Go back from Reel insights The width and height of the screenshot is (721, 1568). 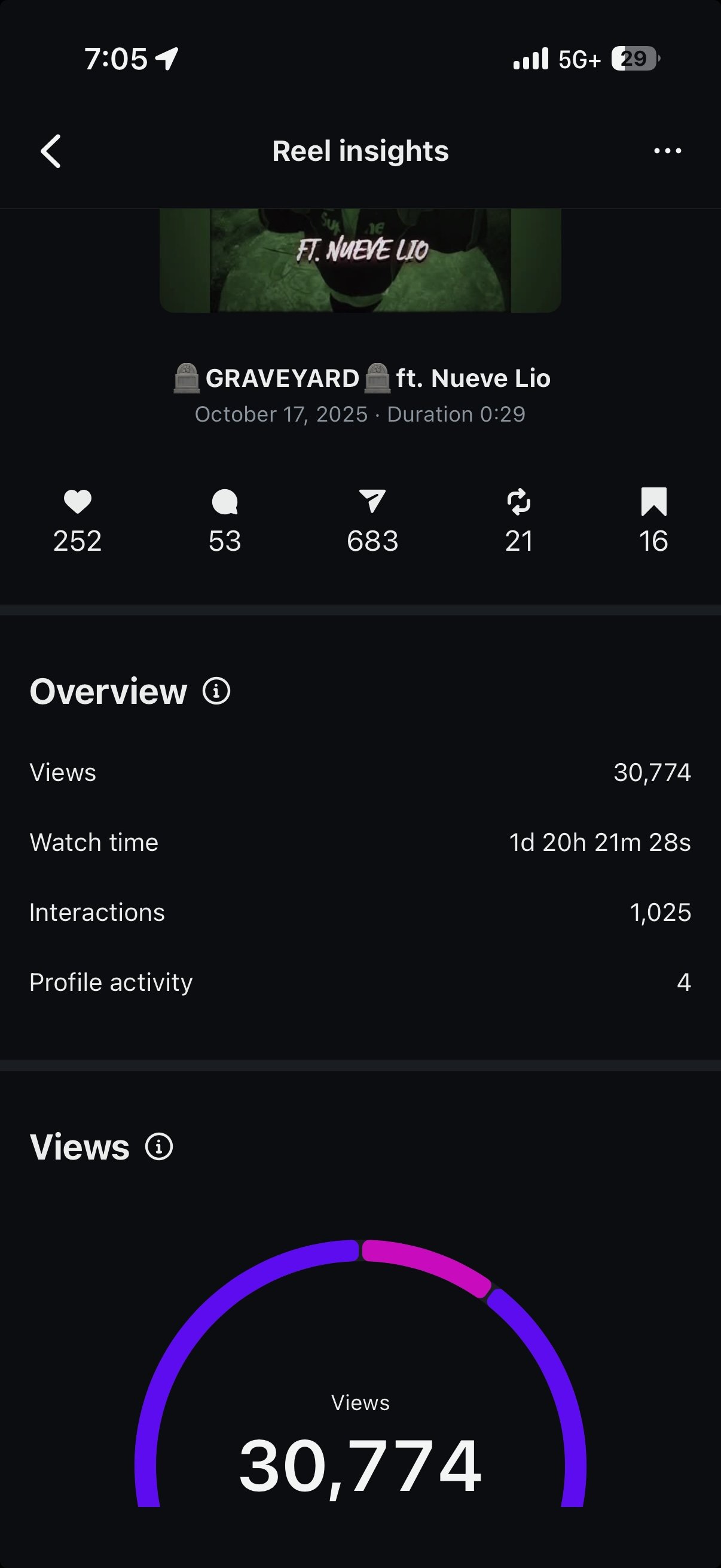coord(51,151)
